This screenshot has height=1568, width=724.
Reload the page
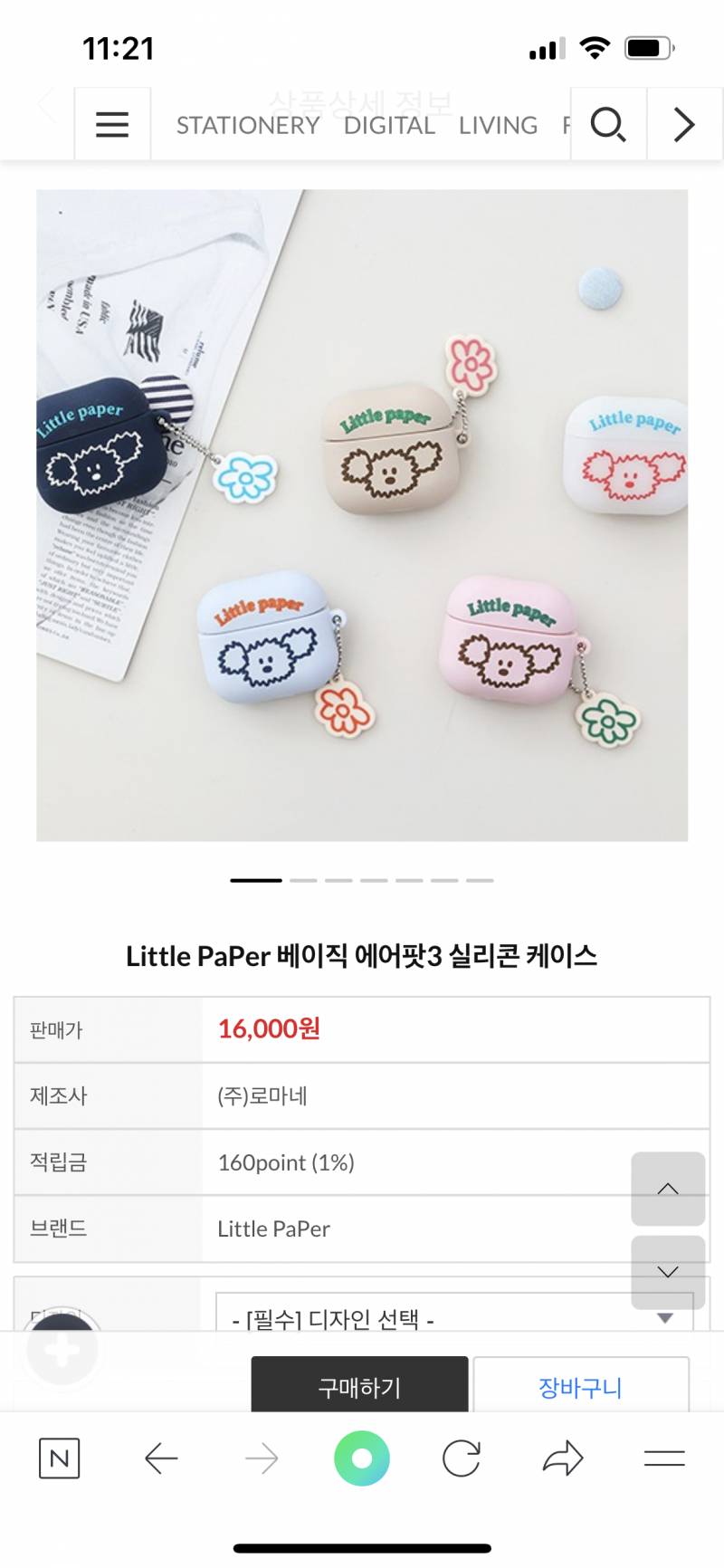point(462,1458)
